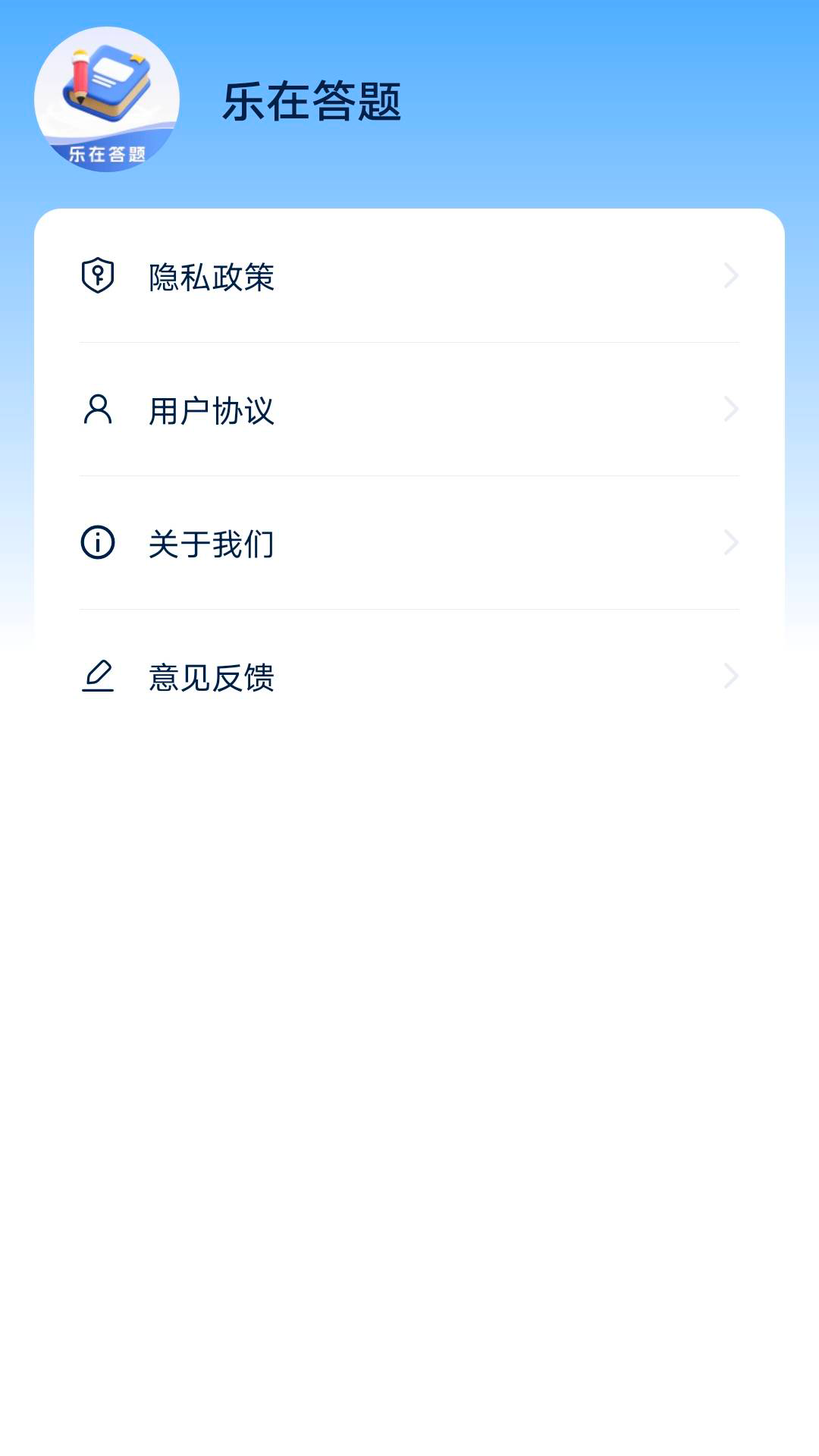Click the arrow next to 用户协议

tap(730, 411)
